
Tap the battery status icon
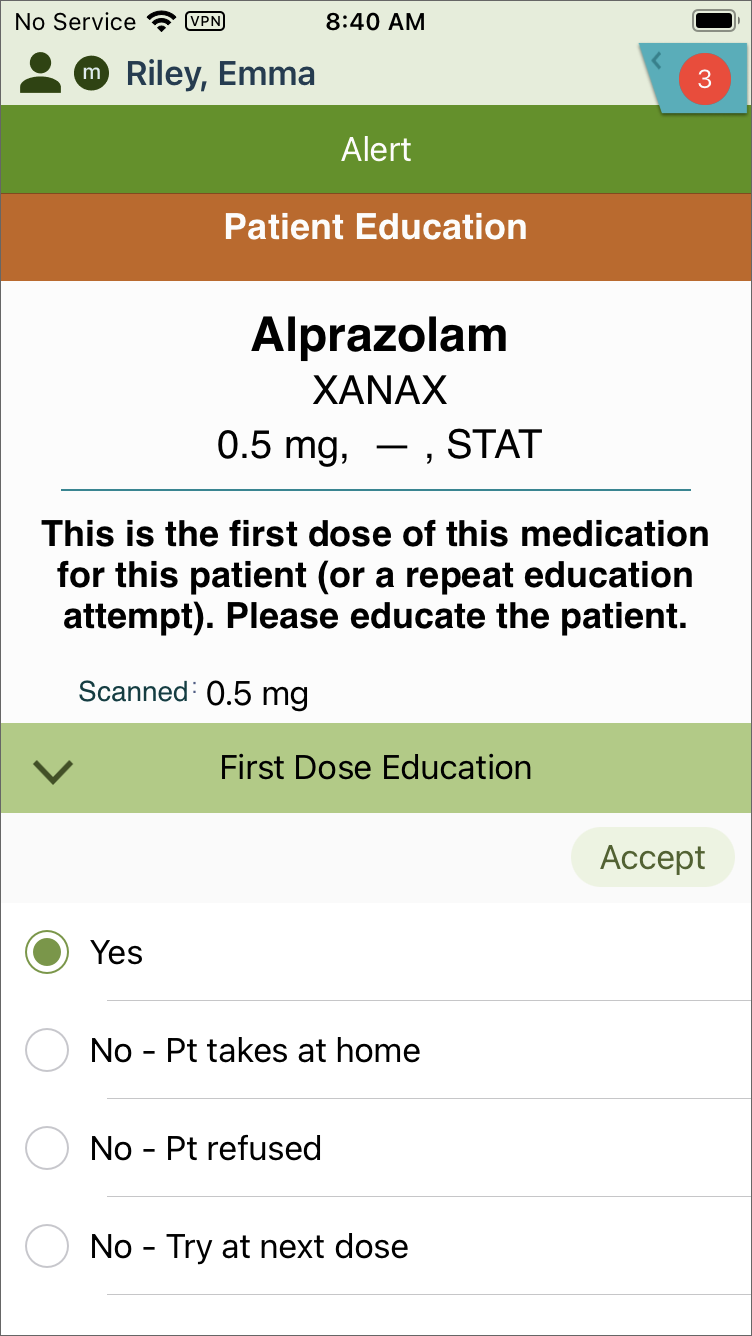tap(714, 19)
